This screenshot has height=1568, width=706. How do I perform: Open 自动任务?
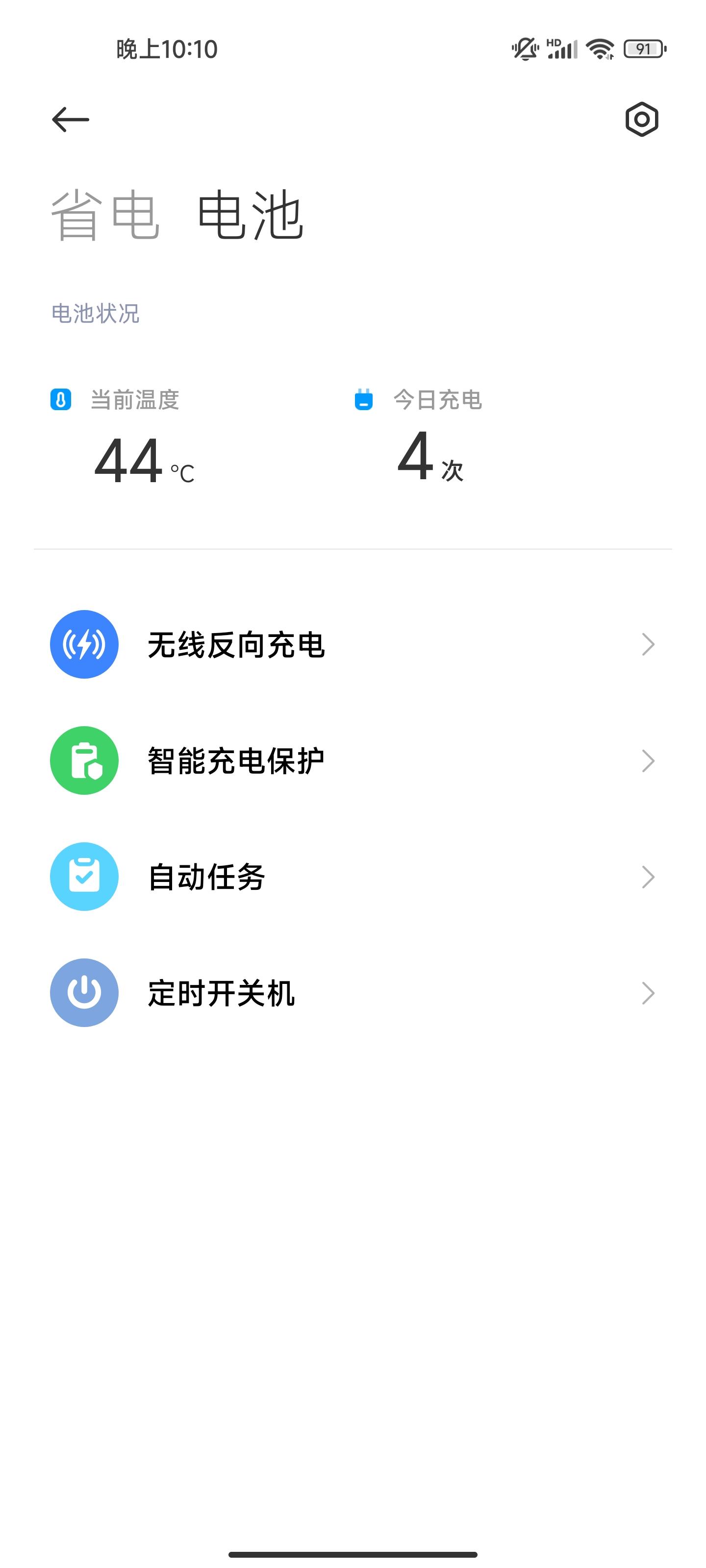[353, 877]
